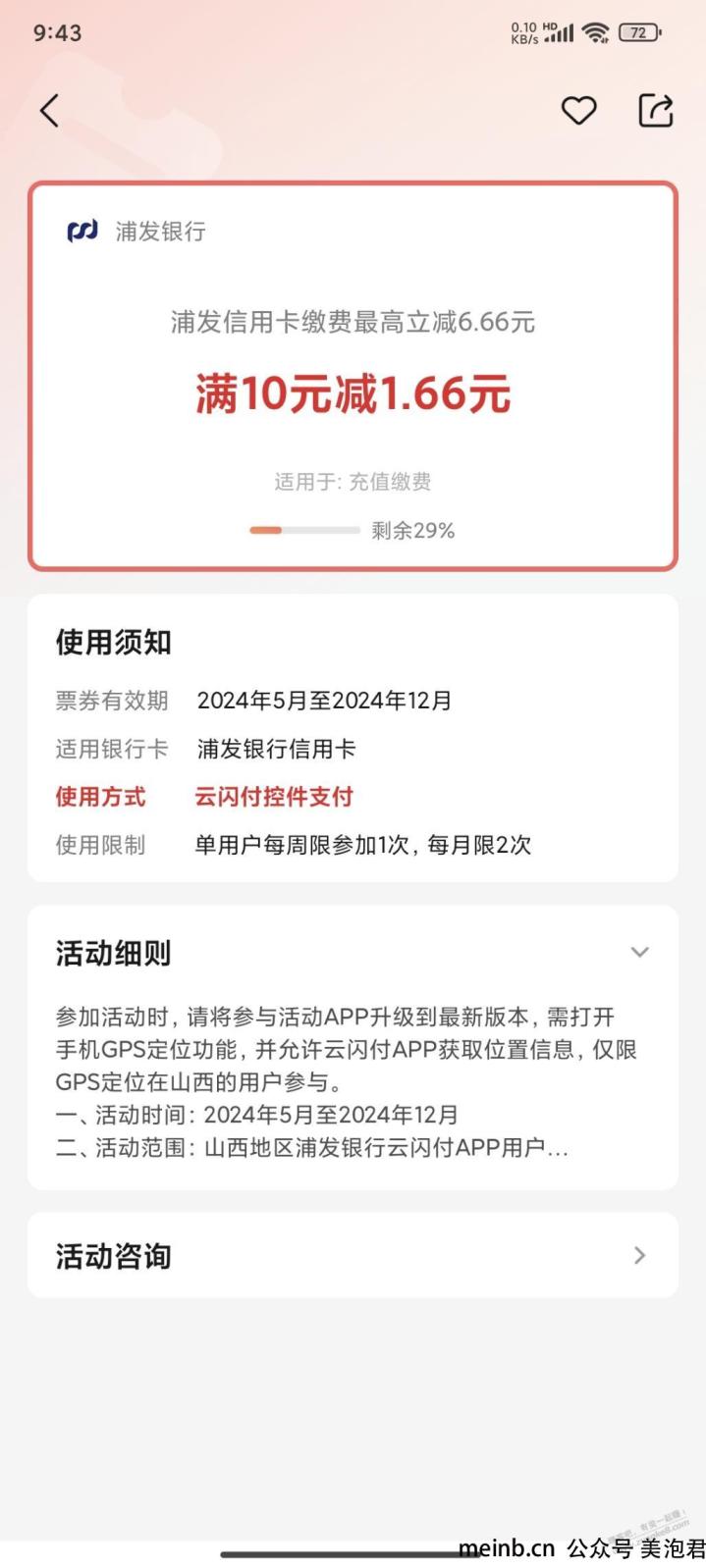Go back to the previous page

pyautogui.click(x=50, y=111)
